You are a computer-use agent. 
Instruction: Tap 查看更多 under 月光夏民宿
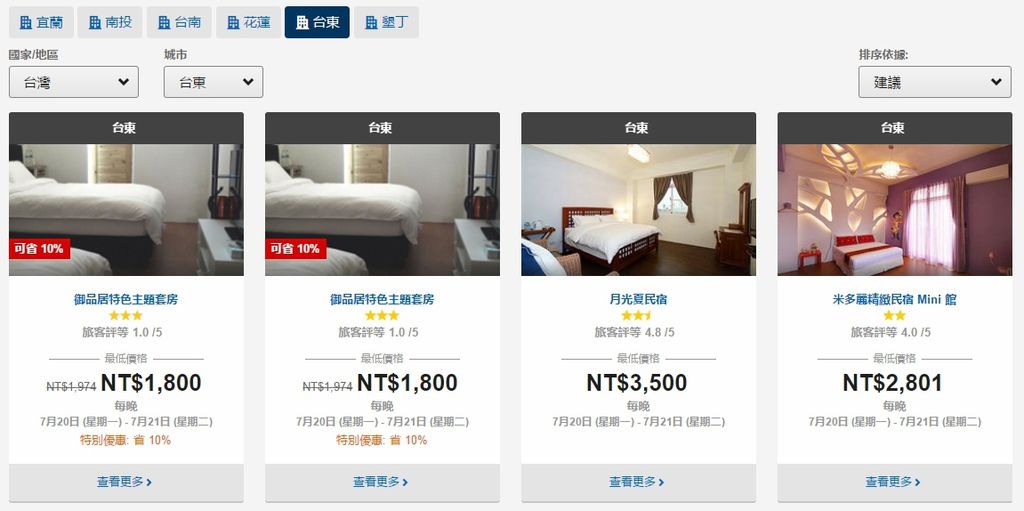tap(638, 482)
